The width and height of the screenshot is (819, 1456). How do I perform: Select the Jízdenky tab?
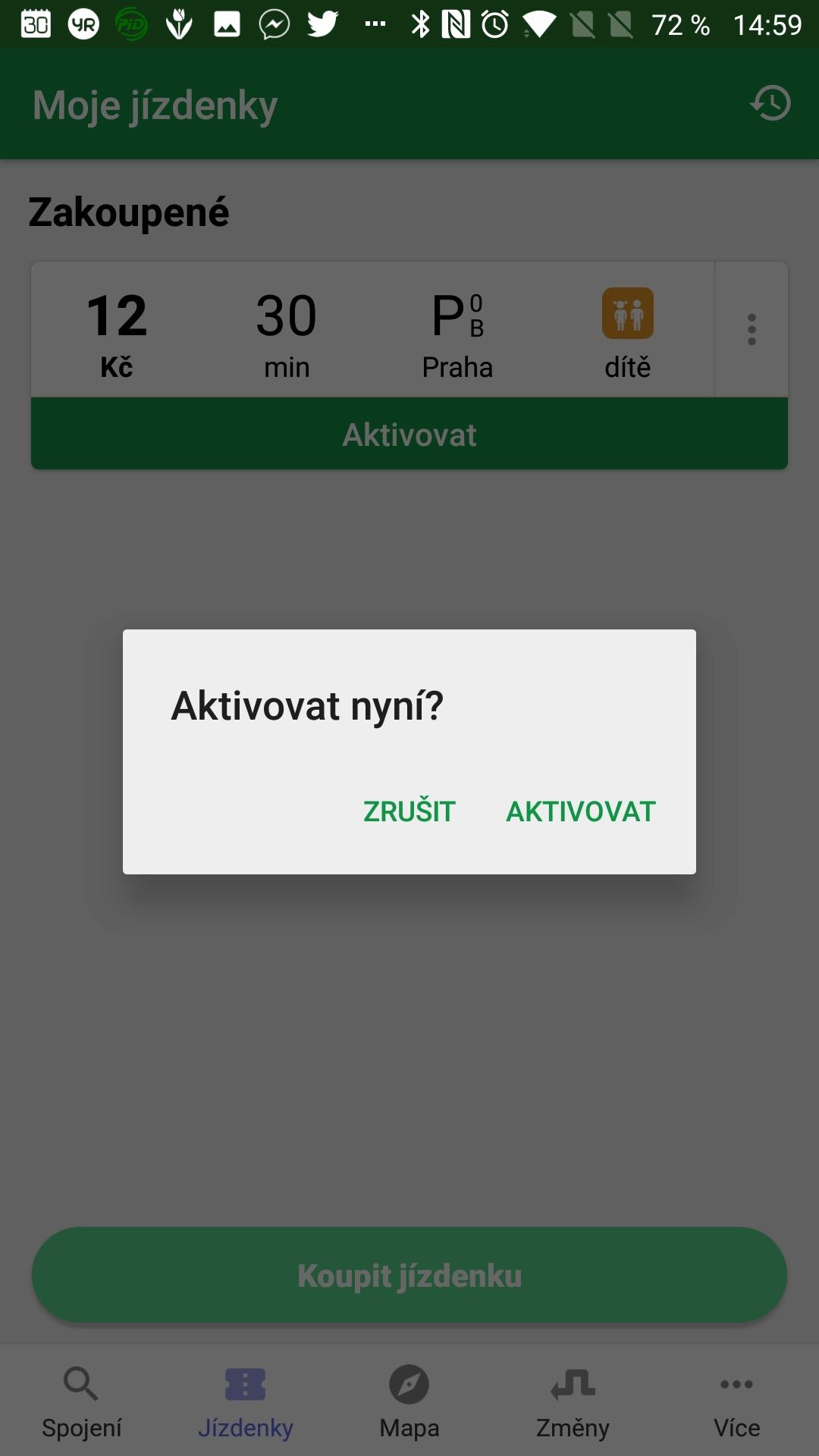click(x=246, y=1401)
